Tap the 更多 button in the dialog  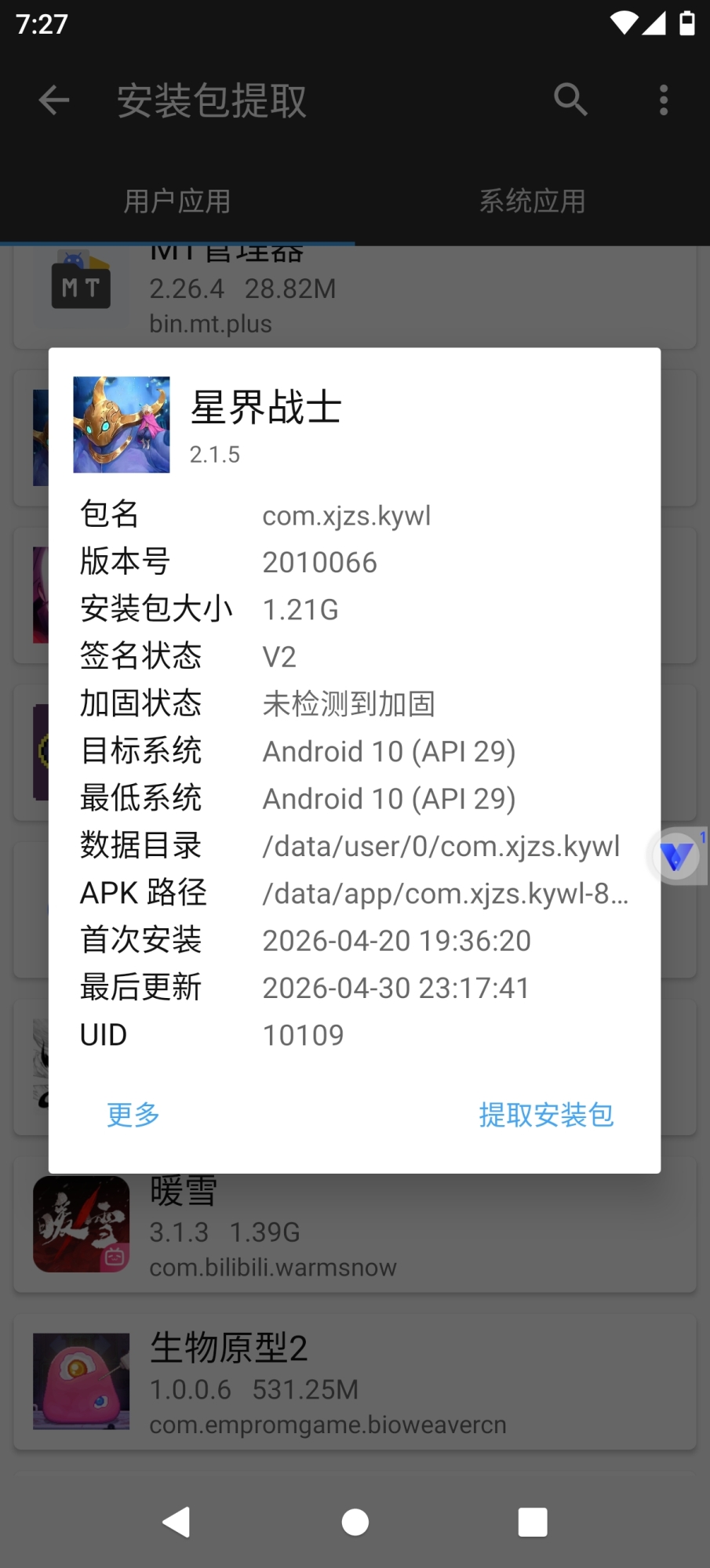click(x=133, y=1114)
